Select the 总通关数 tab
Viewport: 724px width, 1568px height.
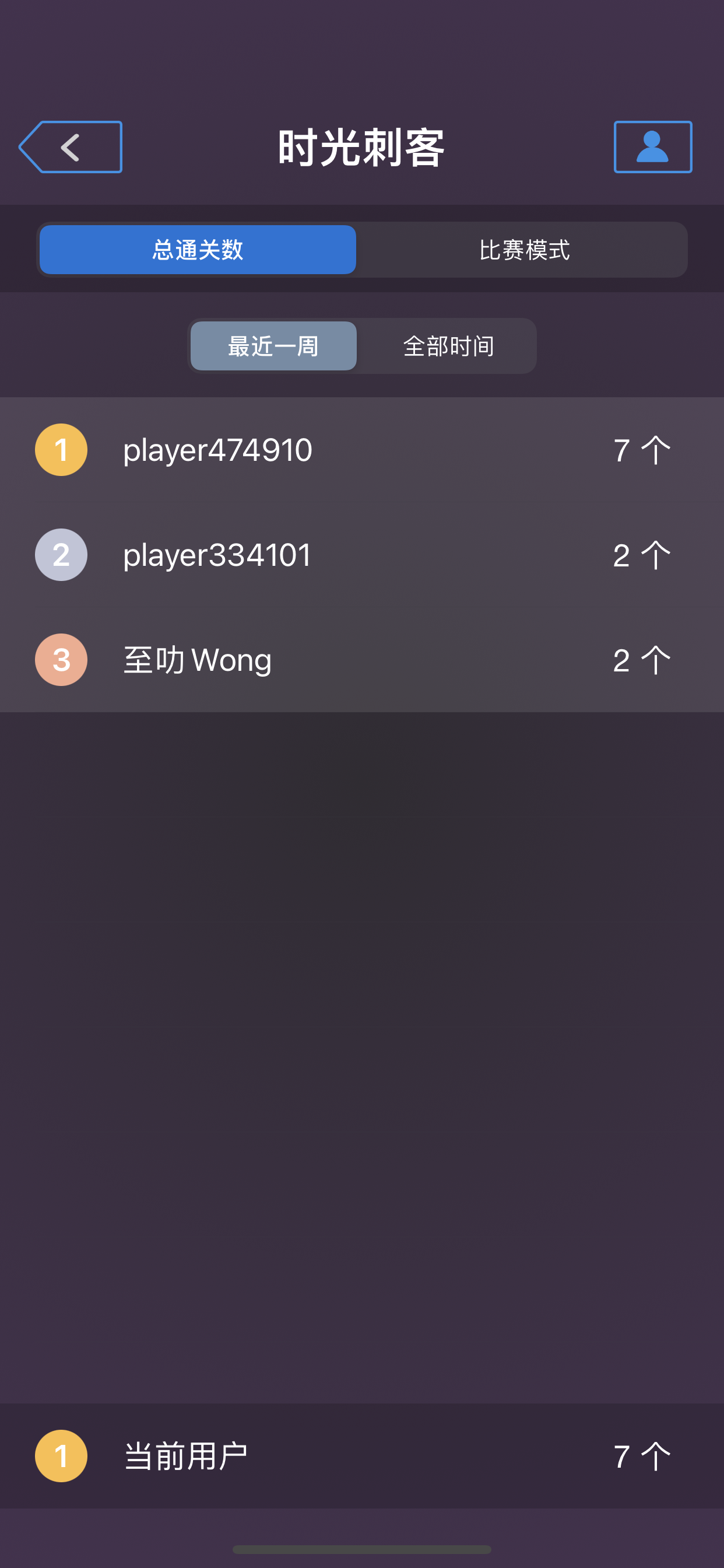[x=196, y=250]
